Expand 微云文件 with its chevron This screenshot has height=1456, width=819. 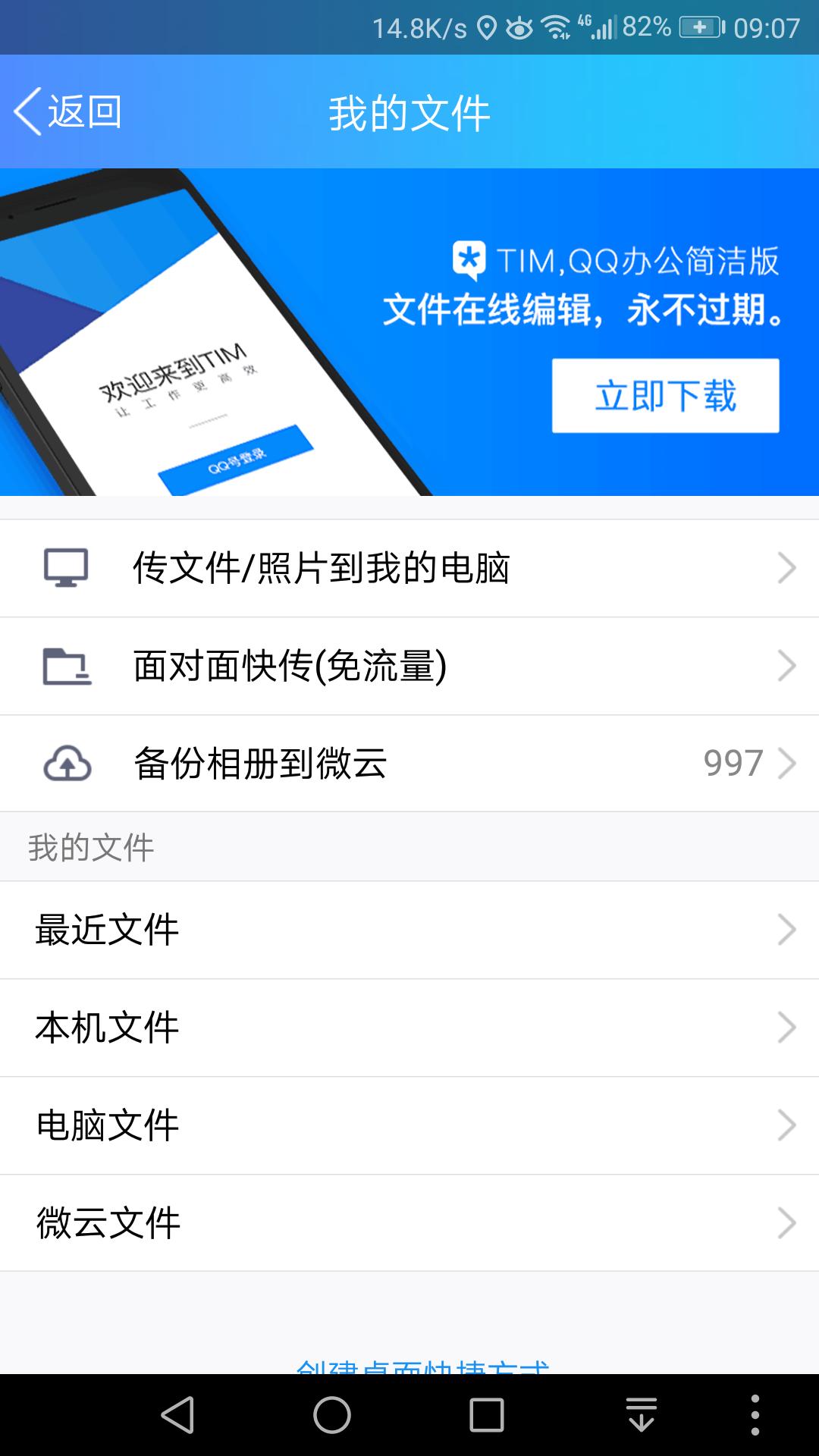[x=786, y=1222]
